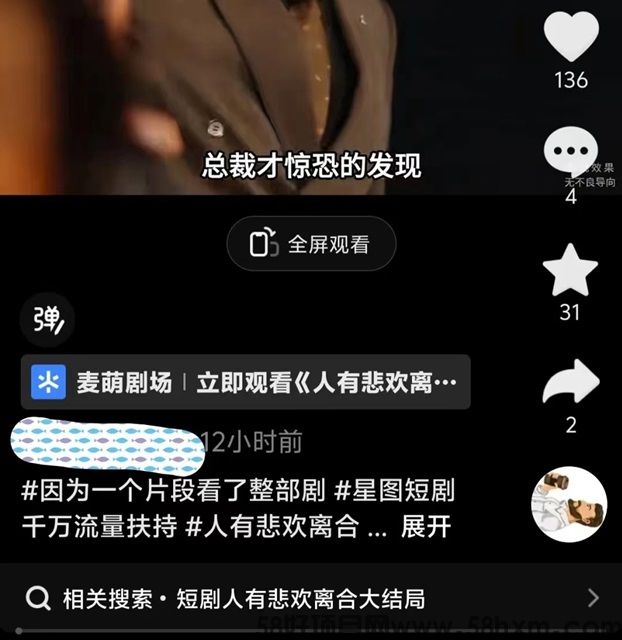
Task: Expand the caption with 展开
Action: pyautogui.click(x=426, y=526)
